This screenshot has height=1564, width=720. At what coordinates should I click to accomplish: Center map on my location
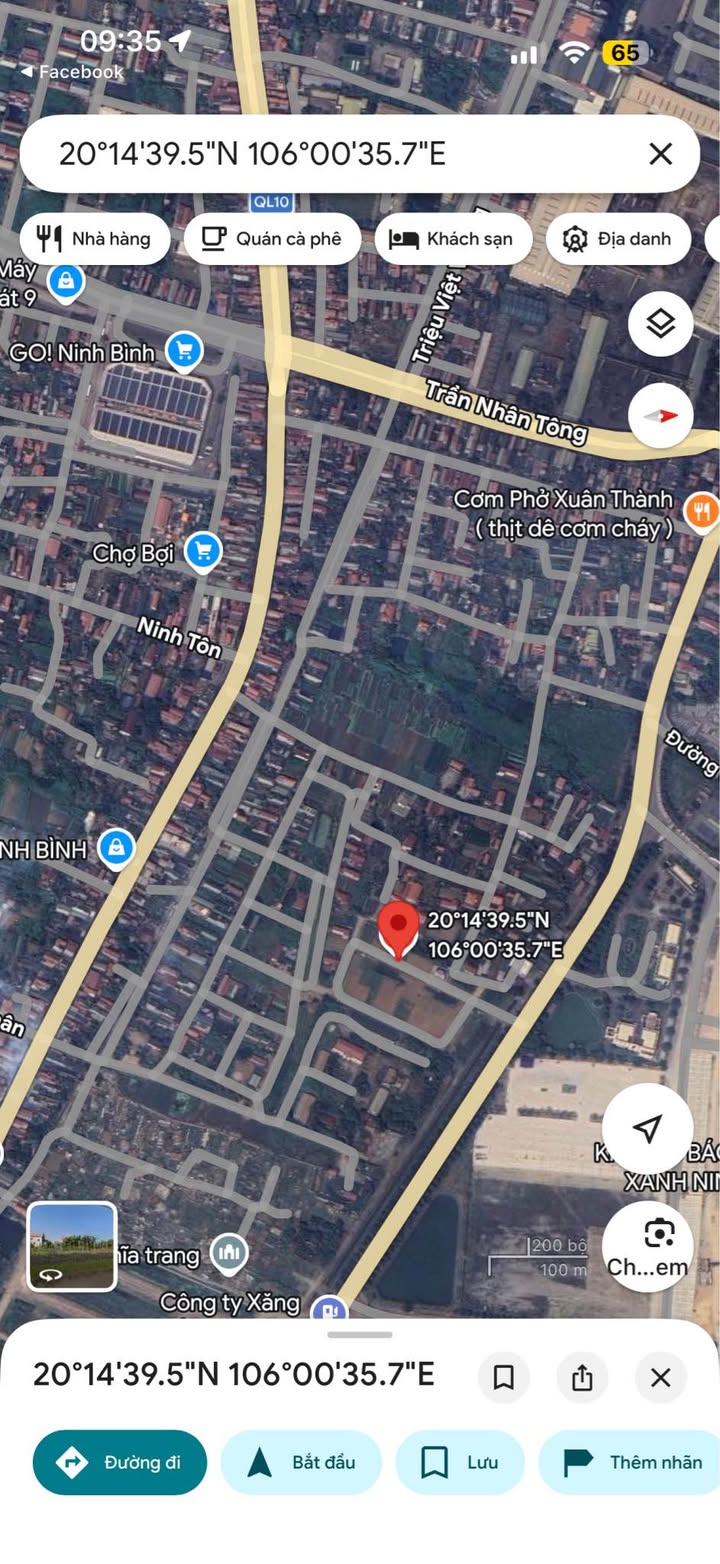[x=648, y=1128]
